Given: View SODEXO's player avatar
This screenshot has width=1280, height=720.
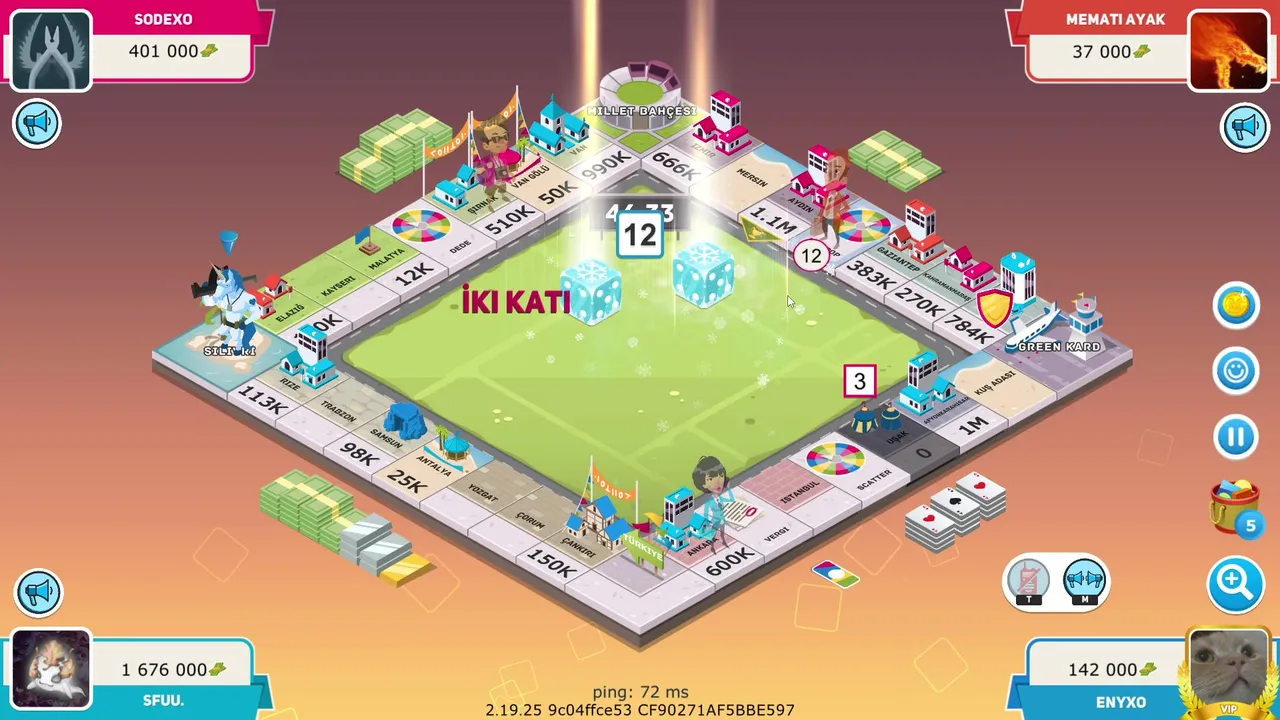Looking at the screenshot, I should (51, 50).
